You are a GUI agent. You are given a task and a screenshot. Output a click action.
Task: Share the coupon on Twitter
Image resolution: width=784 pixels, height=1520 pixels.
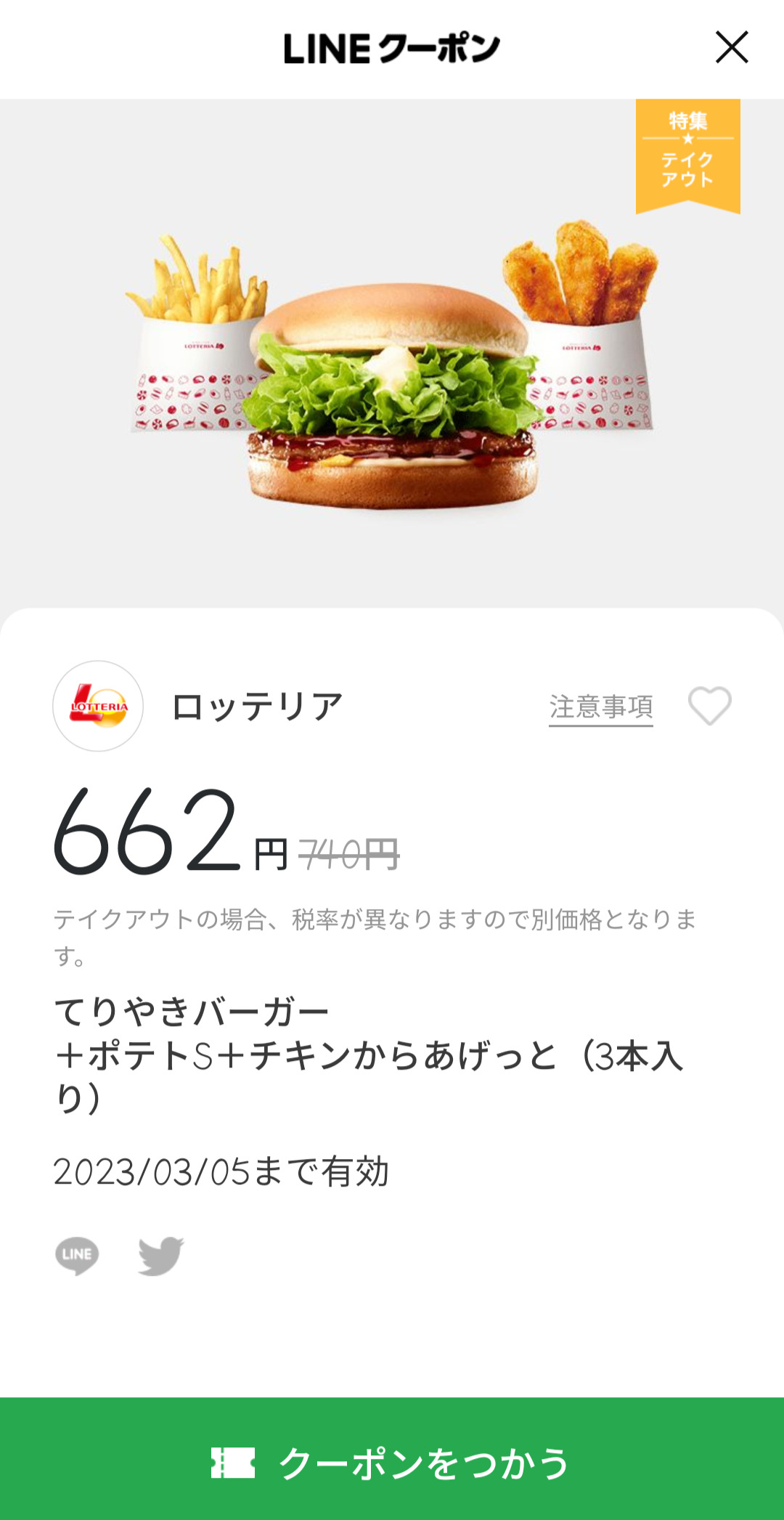(x=160, y=1255)
